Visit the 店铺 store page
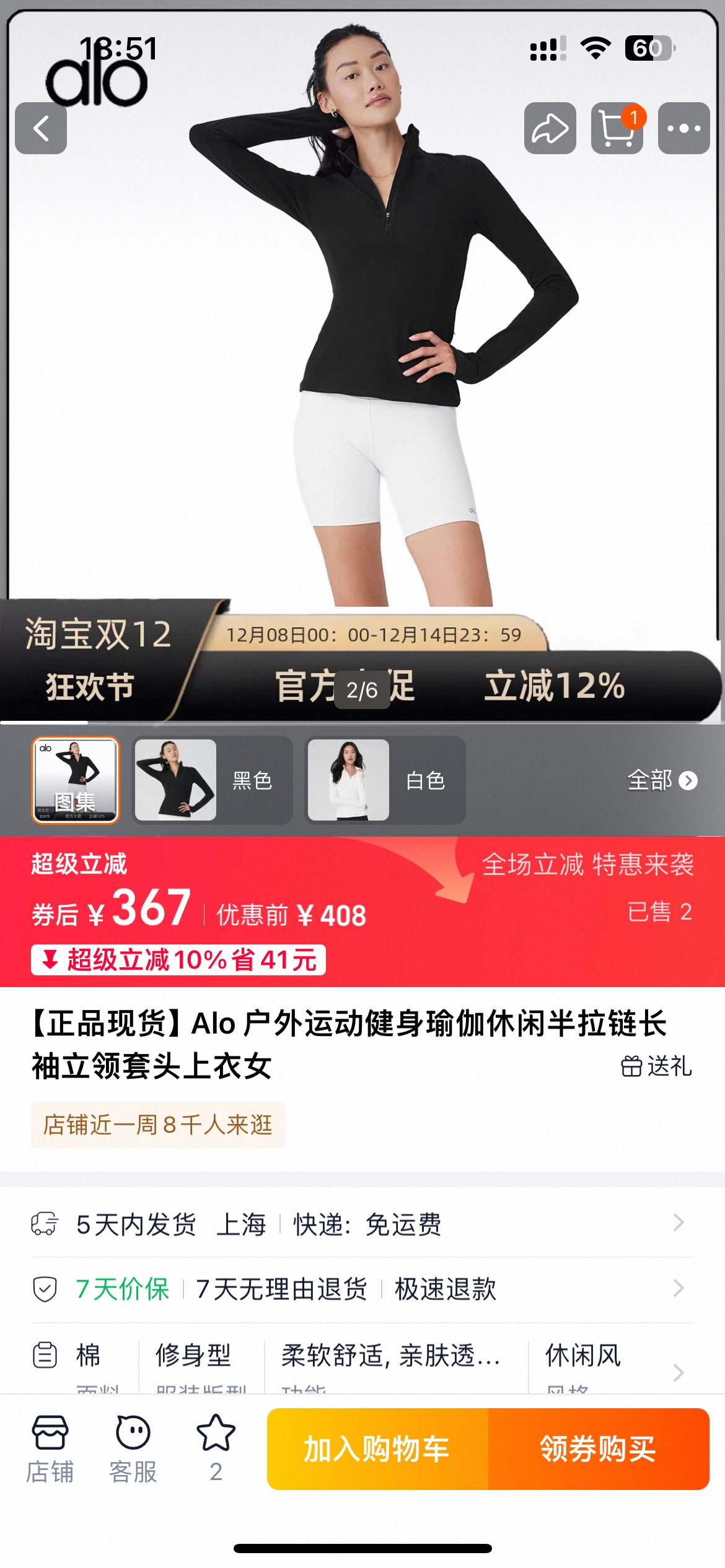 50,1449
